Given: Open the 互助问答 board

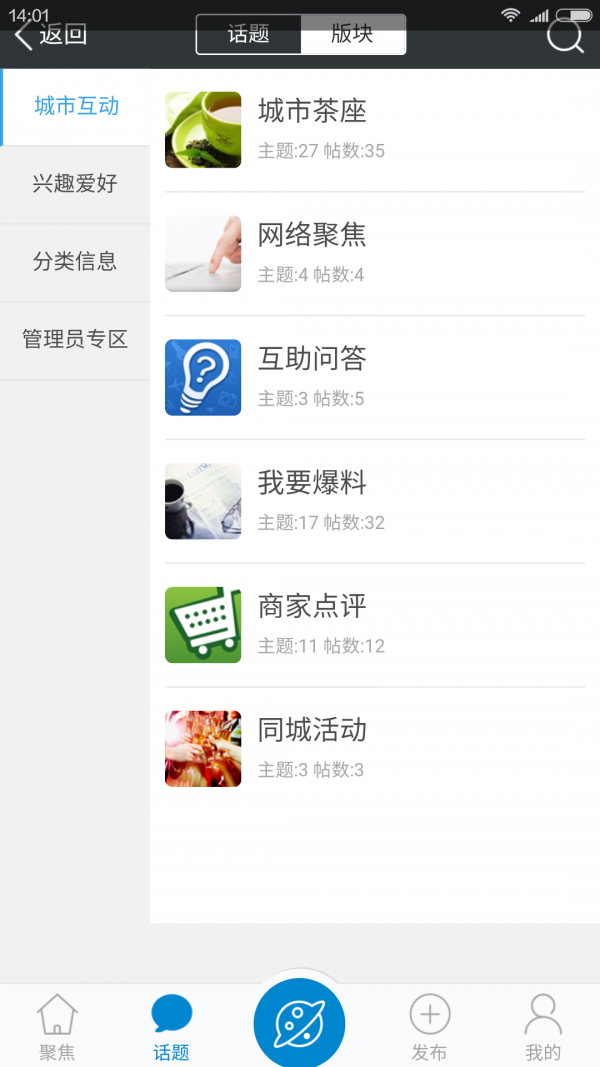Looking at the screenshot, I should click(374, 377).
